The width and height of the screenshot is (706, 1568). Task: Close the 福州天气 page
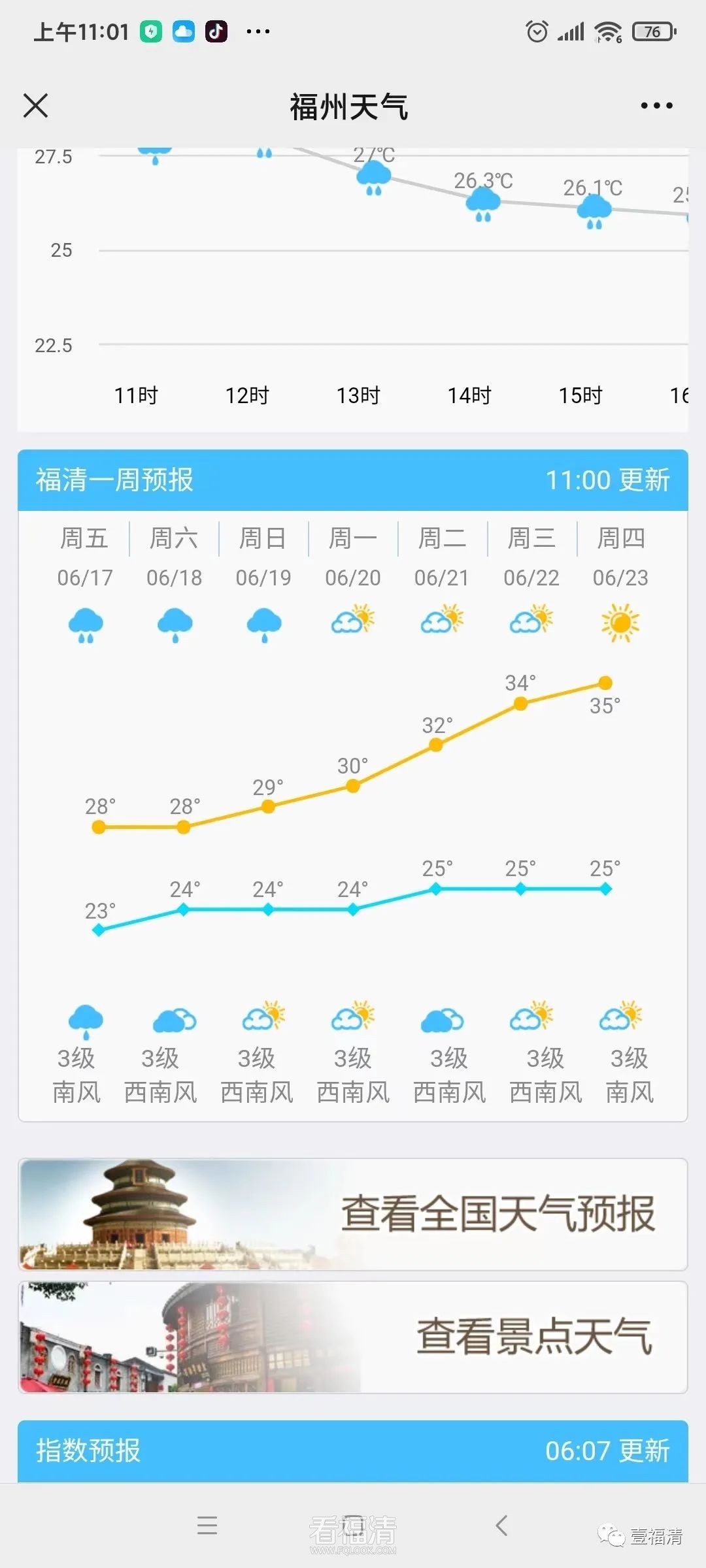click(36, 105)
